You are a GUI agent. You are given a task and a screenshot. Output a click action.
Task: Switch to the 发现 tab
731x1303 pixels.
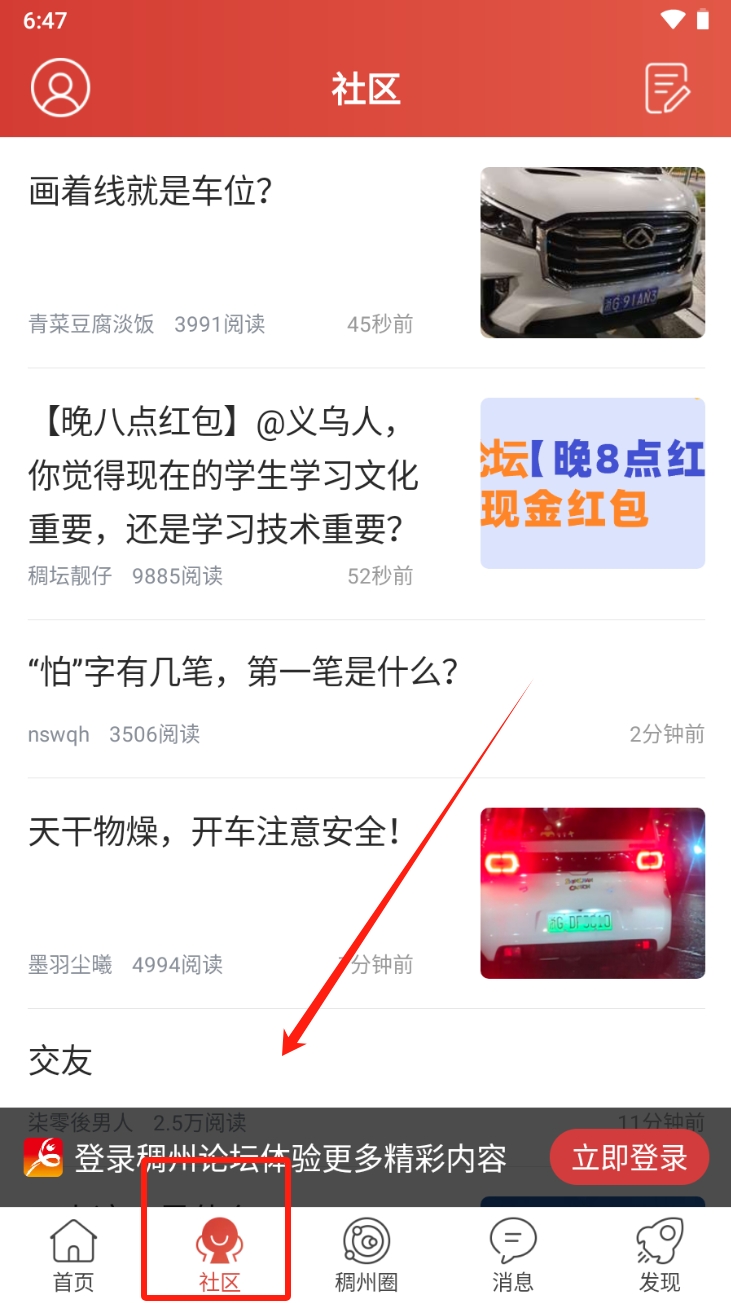click(659, 1256)
